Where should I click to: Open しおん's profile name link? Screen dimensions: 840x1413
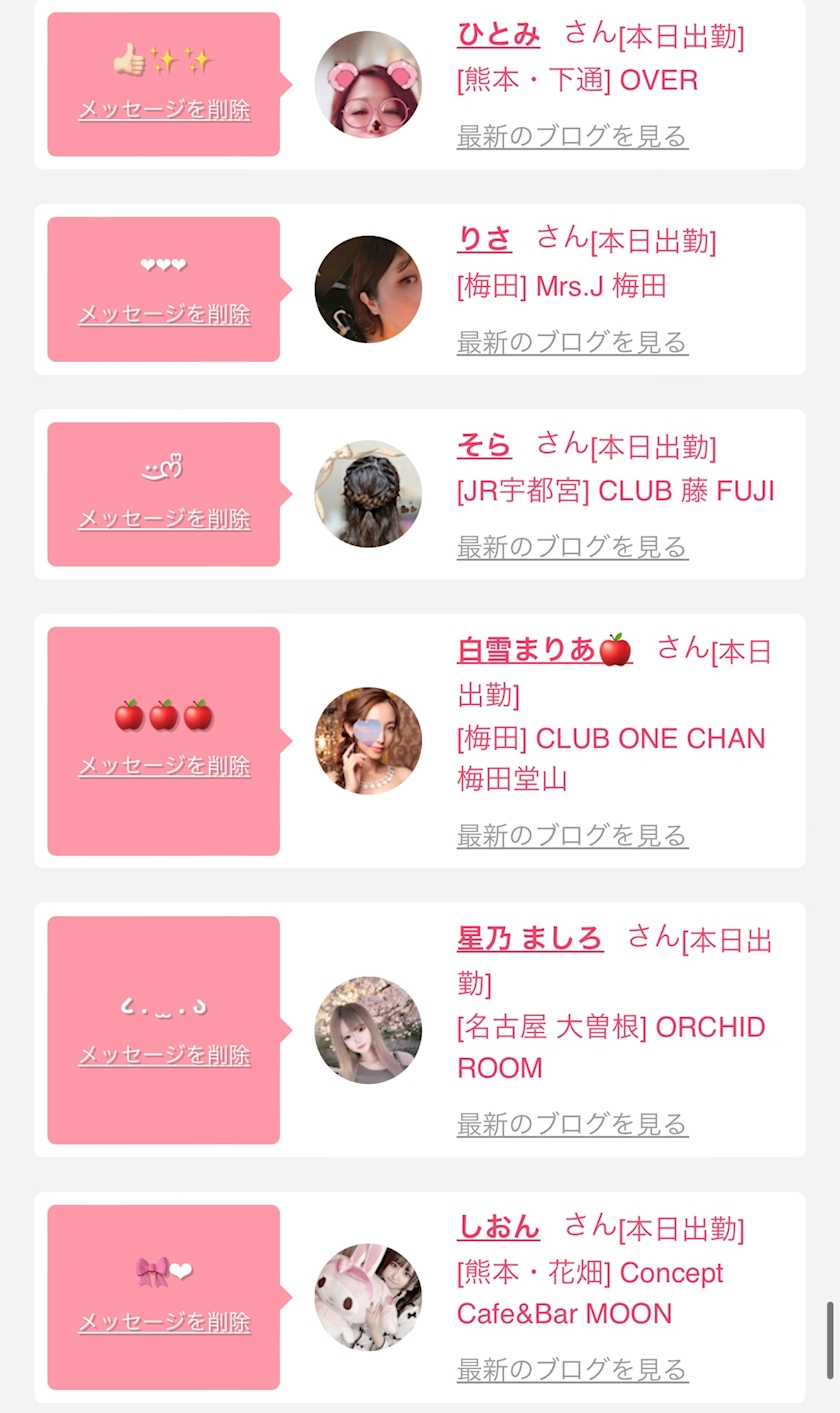click(498, 1226)
